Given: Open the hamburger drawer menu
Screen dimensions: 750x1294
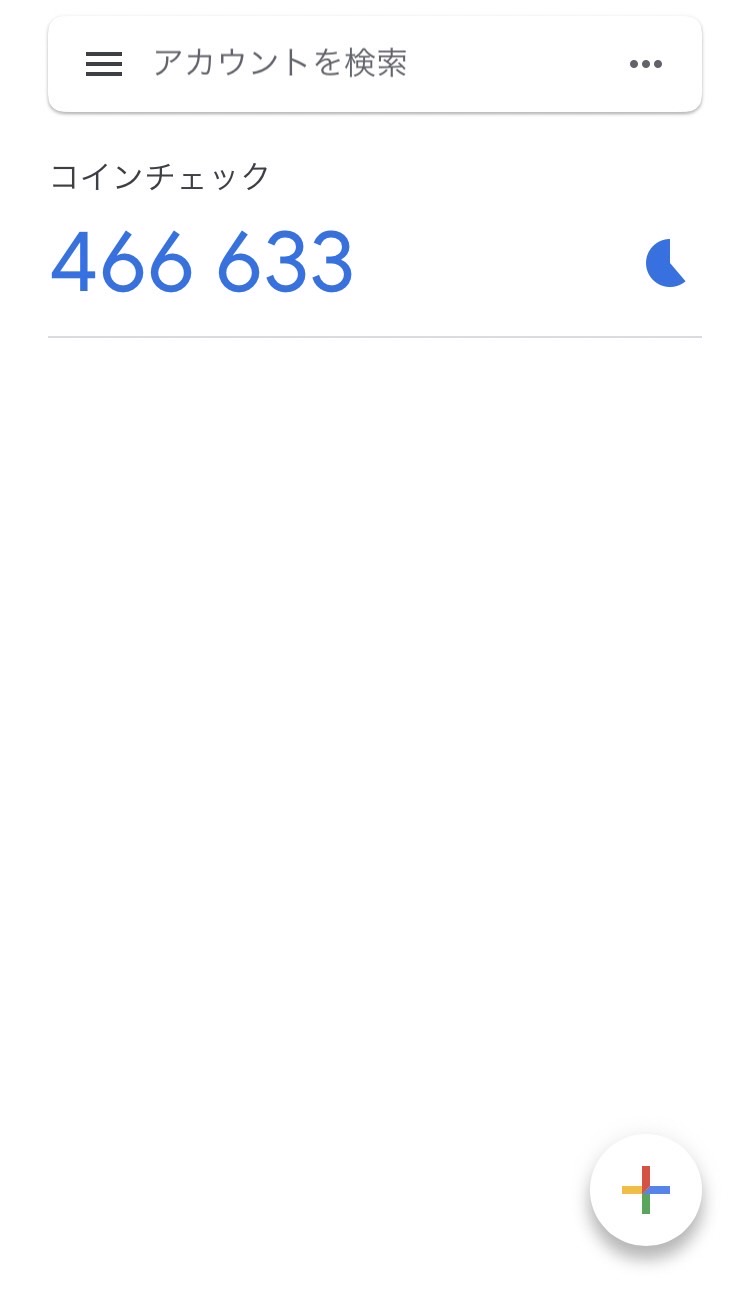Looking at the screenshot, I should pos(104,64).
